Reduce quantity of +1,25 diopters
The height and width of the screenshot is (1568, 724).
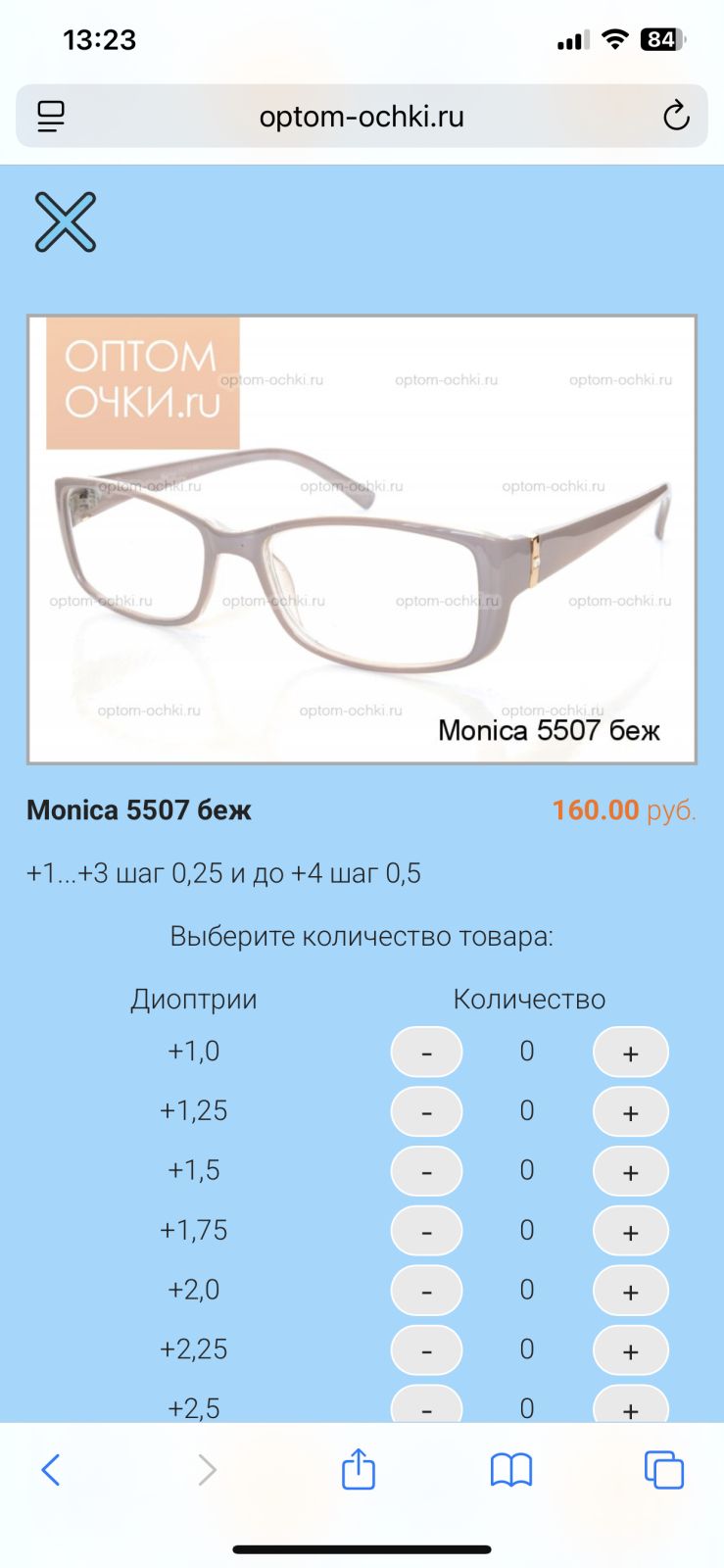[426, 1112]
